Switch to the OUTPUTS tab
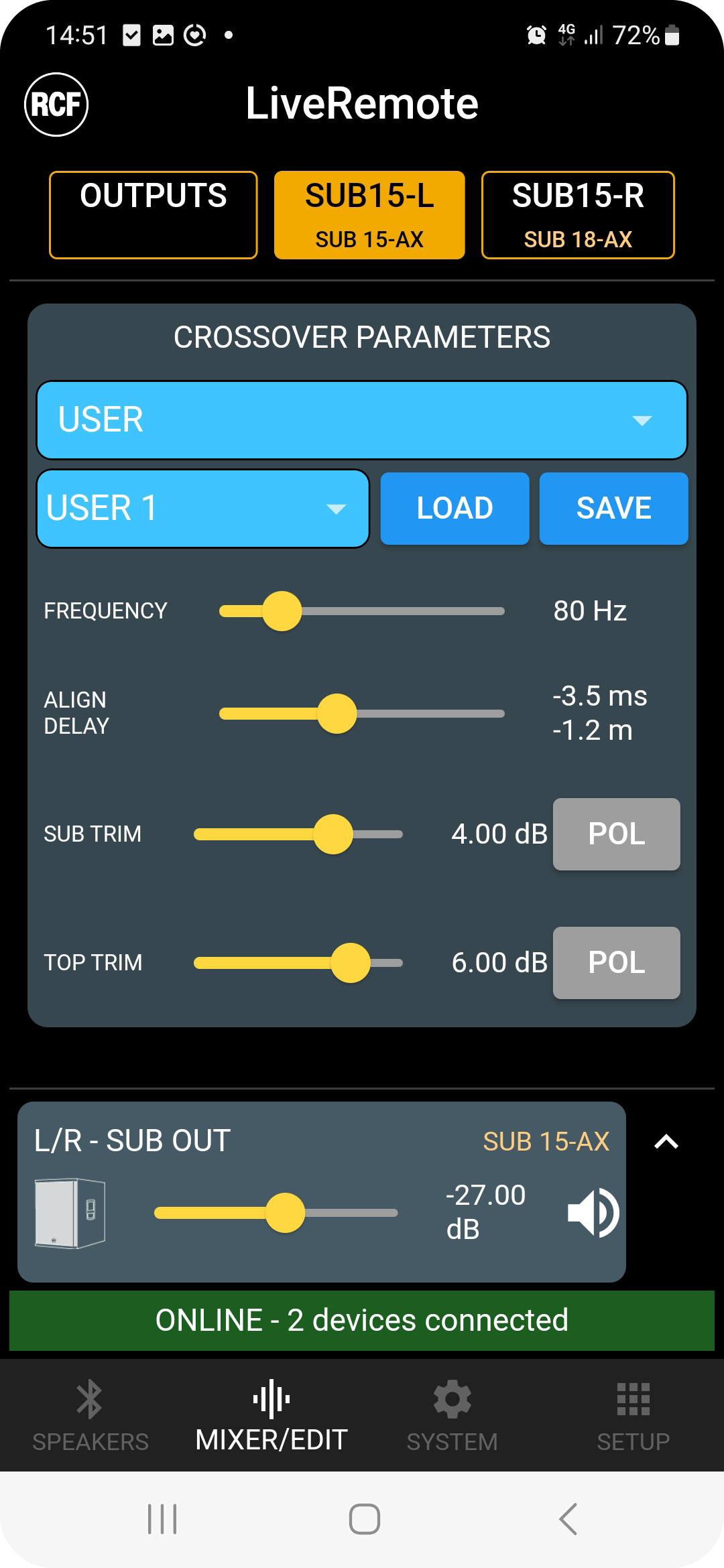 (153, 214)
